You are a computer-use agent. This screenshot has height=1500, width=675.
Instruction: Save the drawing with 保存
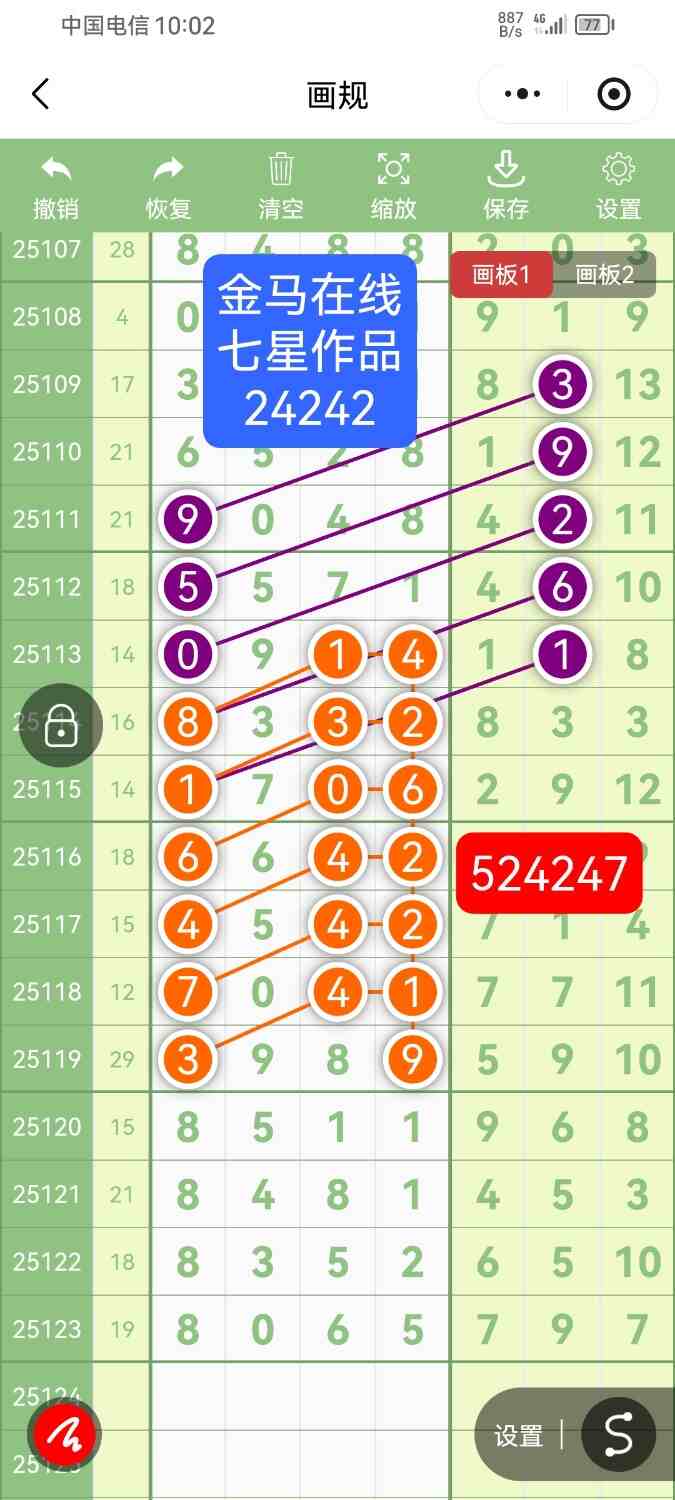506,186
